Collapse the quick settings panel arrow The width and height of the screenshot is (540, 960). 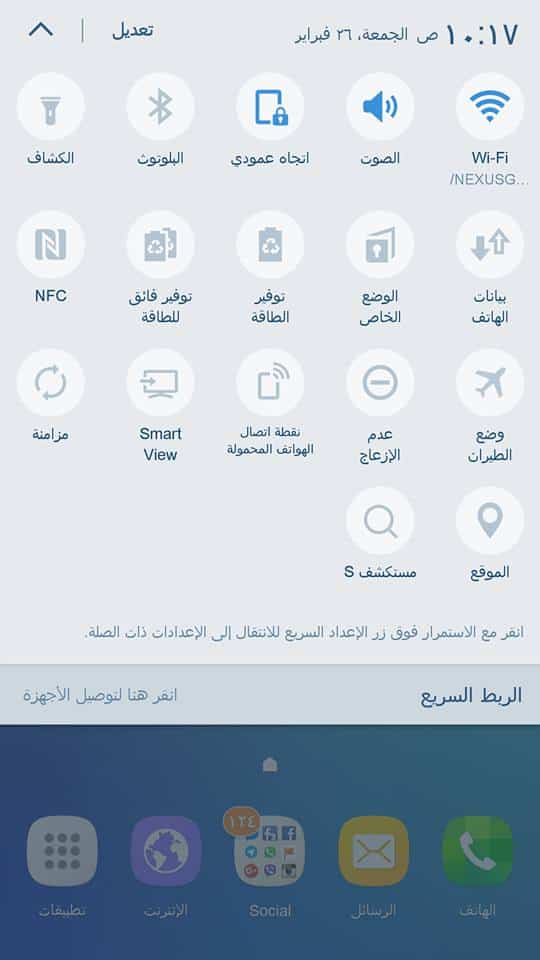point(41,31)
